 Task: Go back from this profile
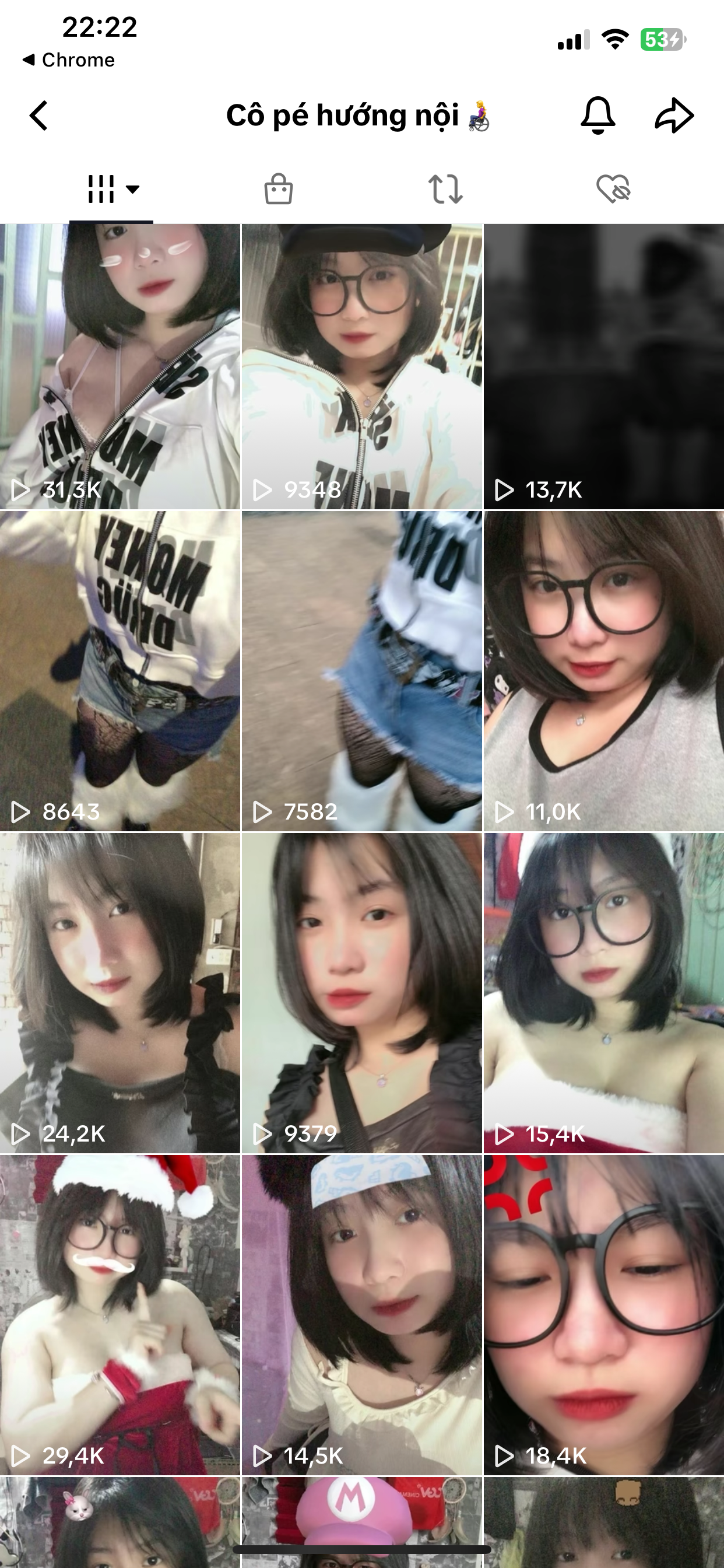point(39,116)
